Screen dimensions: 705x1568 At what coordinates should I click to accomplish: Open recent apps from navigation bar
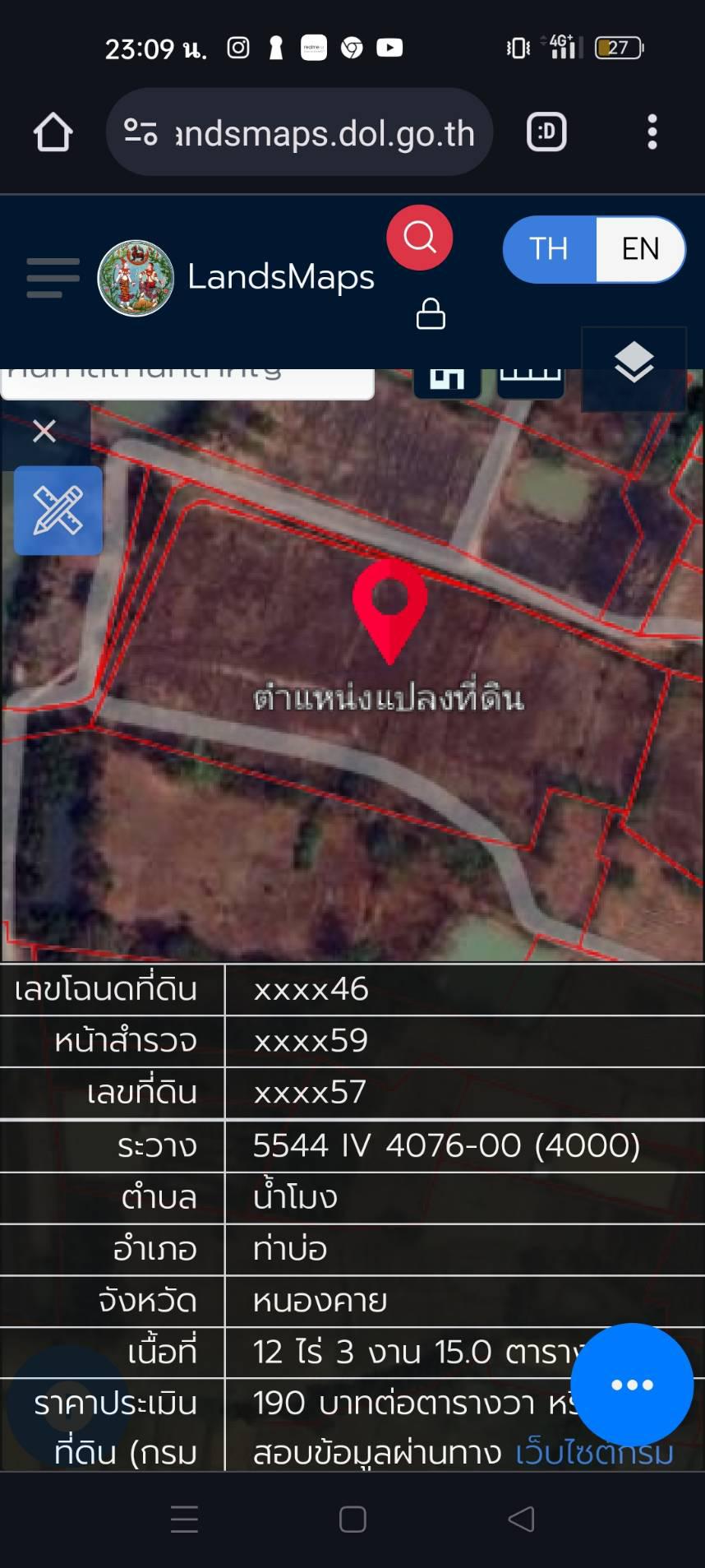[x=184, y=1519]
